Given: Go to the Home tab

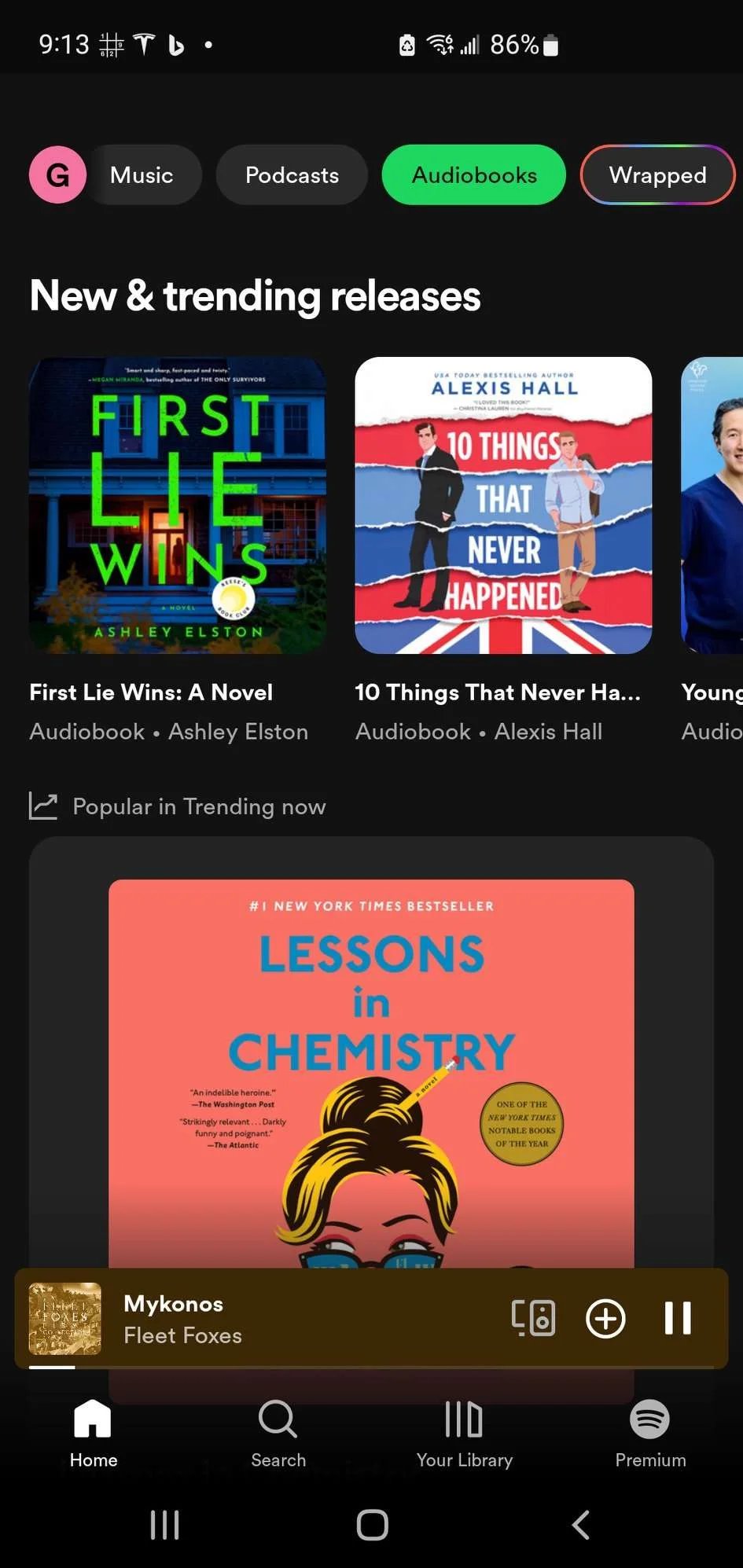Looking at the screenshot, I should click(93, 1434).
